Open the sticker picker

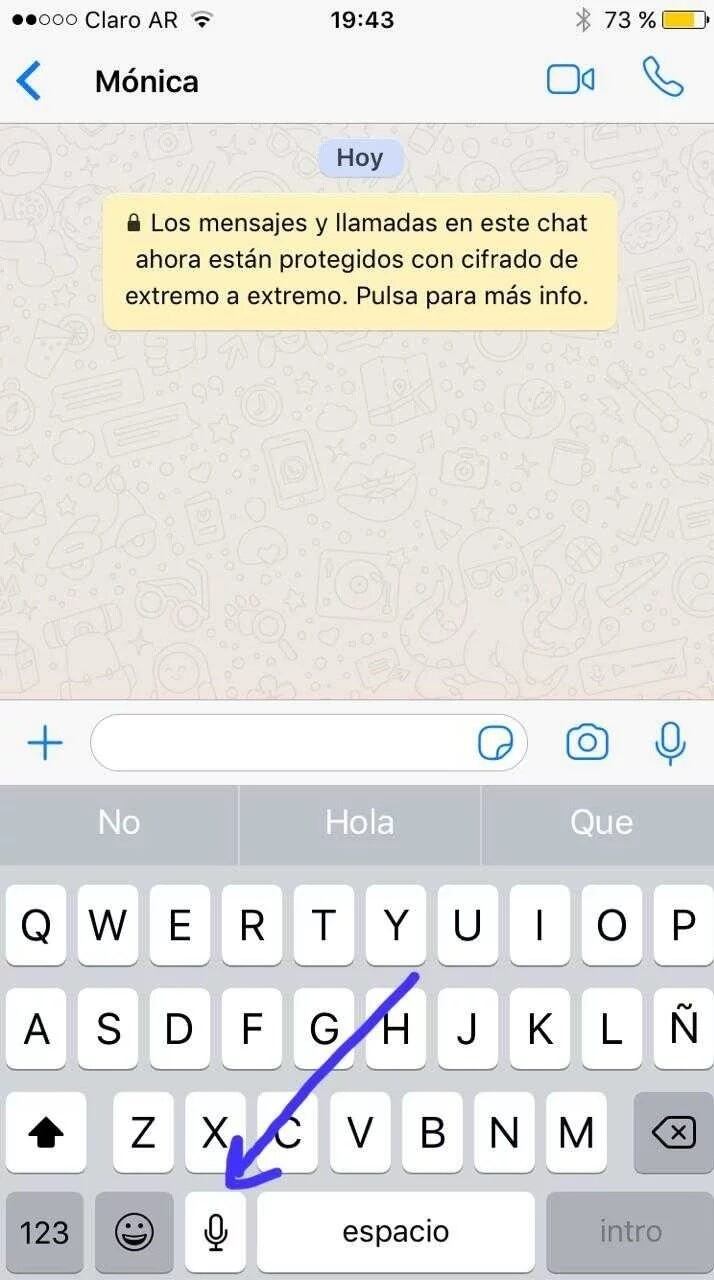point(496,743)
